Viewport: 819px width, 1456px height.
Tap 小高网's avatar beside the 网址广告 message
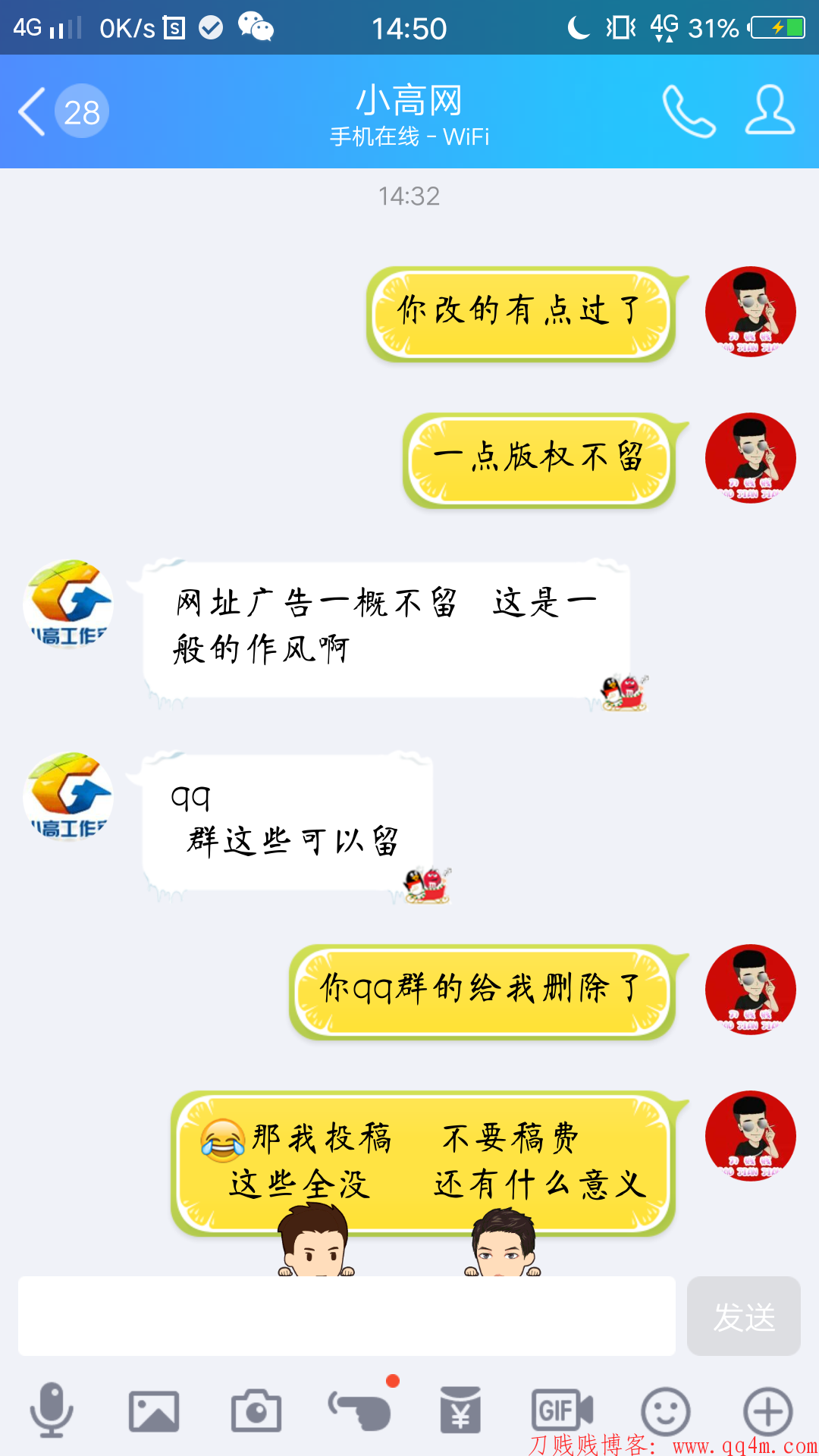[x=68, y=604]
